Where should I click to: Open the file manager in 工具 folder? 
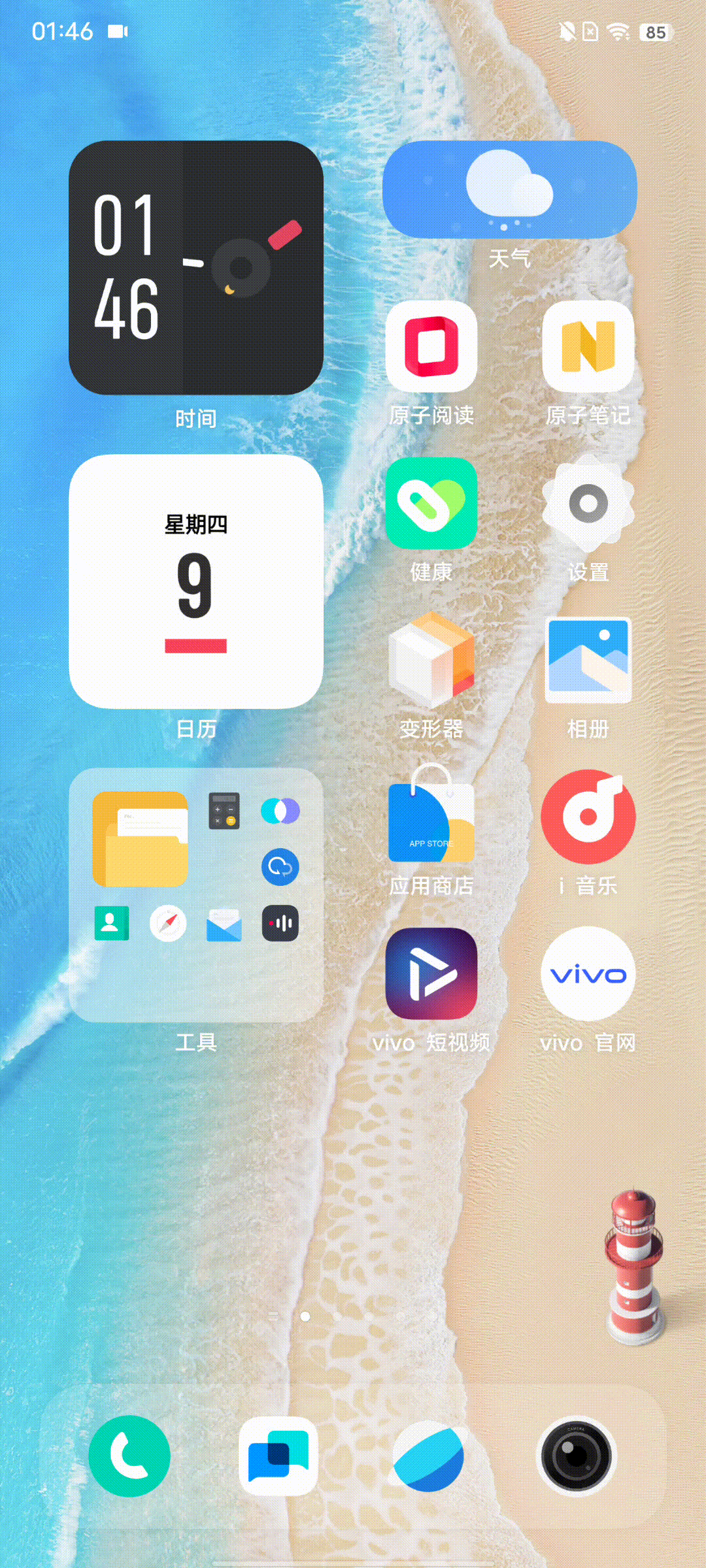pyautogui.click(x=140, y=839)
